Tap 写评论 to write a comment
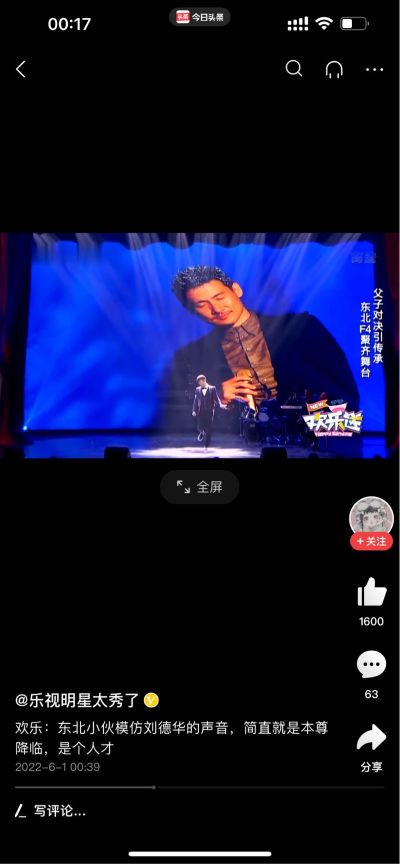 (50, 811)
